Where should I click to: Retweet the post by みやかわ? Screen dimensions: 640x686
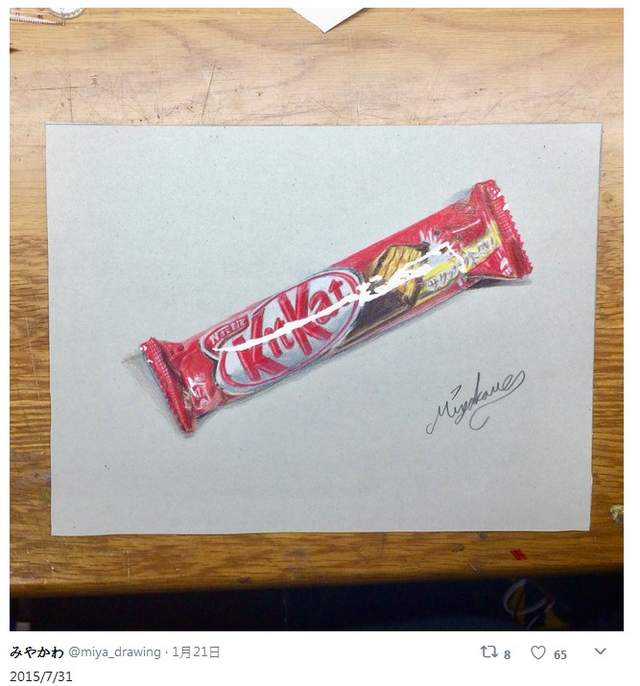click(488, 652)
